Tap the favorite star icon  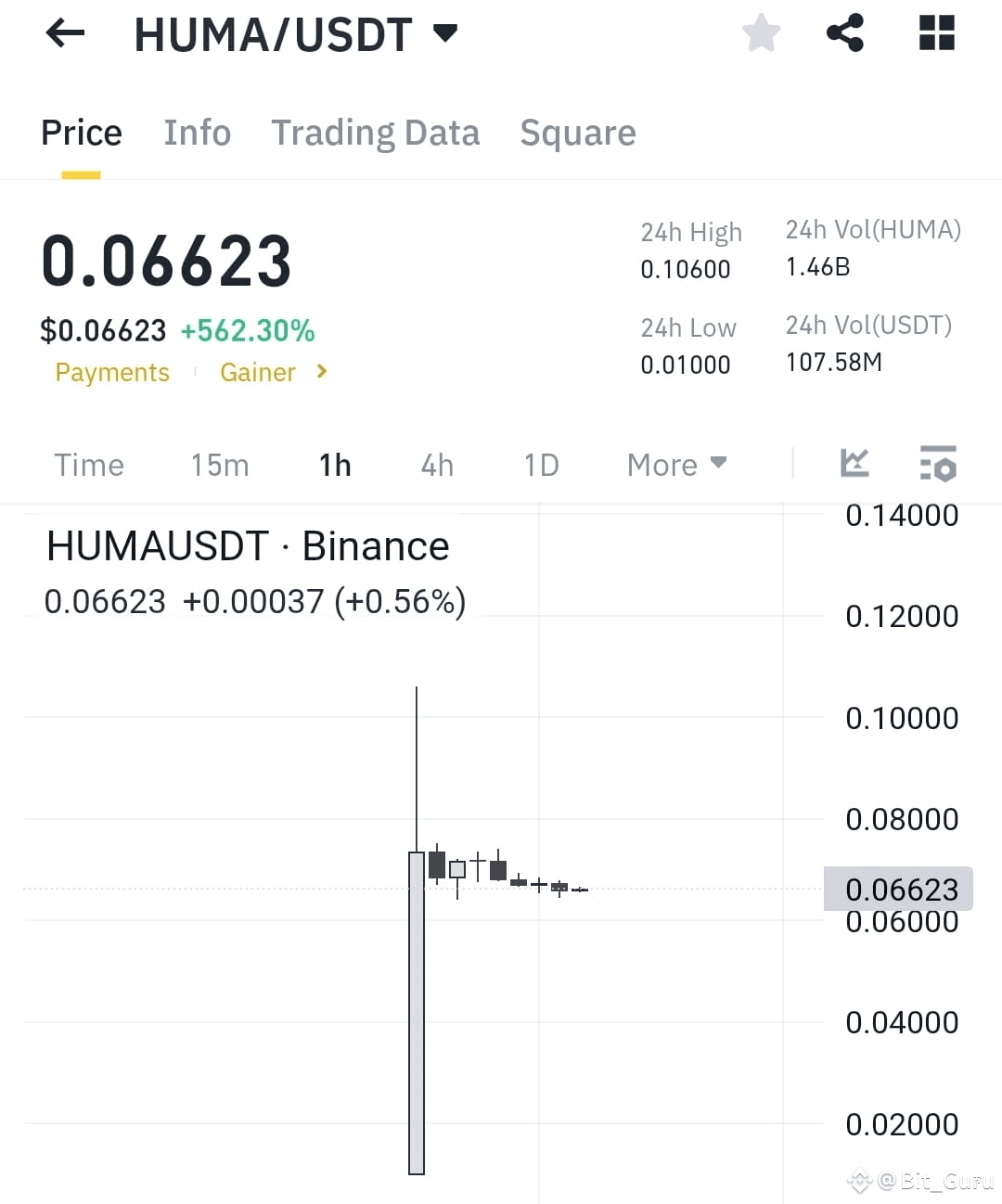pos(761,33)
